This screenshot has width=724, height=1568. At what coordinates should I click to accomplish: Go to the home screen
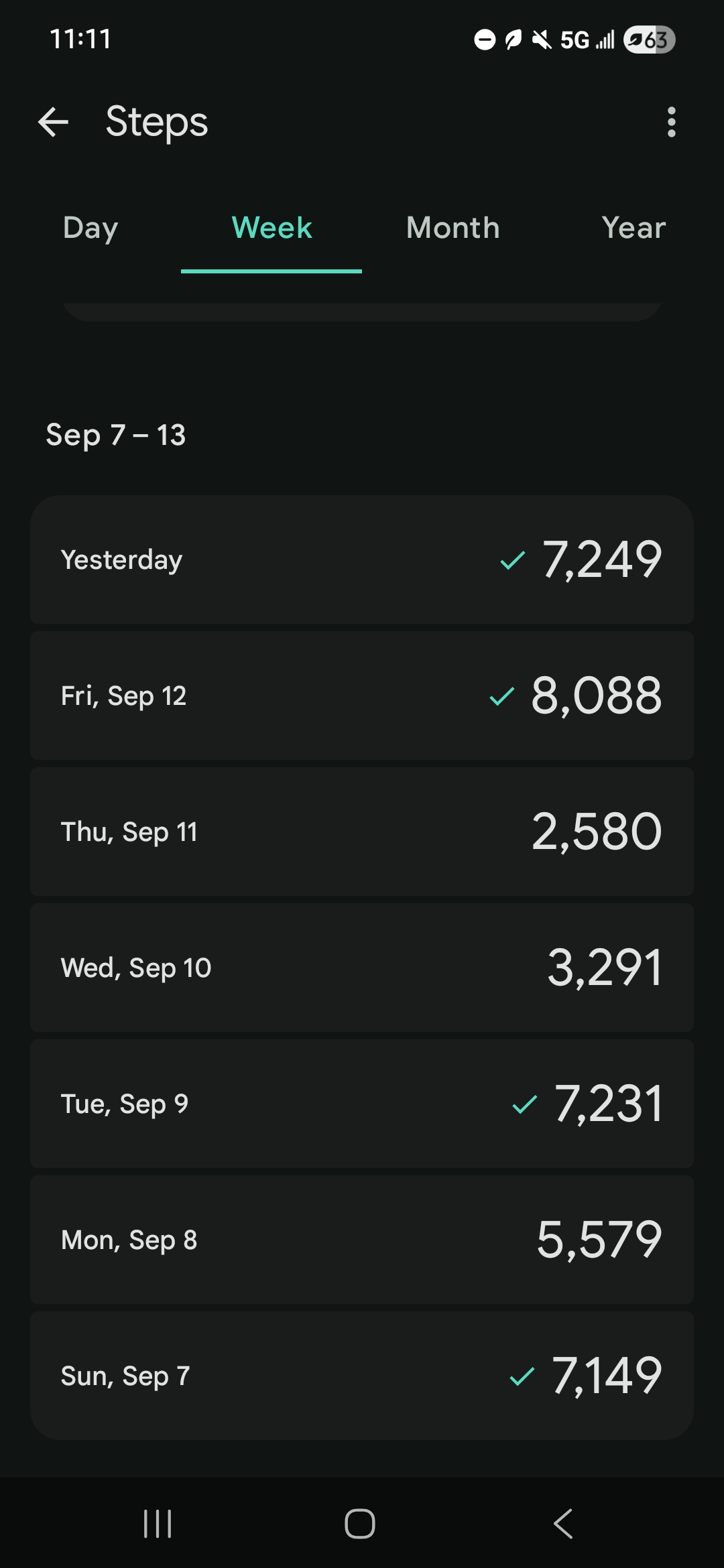coord(360,1524)
